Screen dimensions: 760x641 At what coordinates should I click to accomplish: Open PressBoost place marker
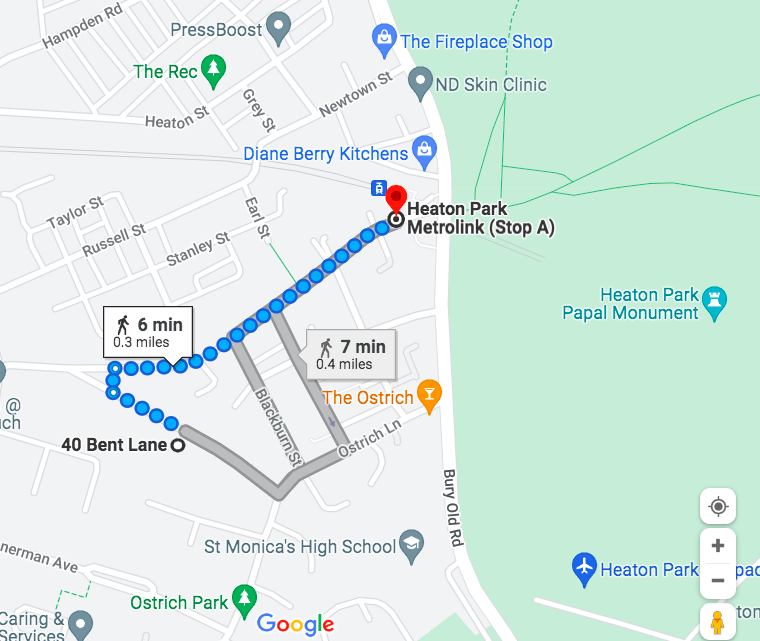coord(279,29)
